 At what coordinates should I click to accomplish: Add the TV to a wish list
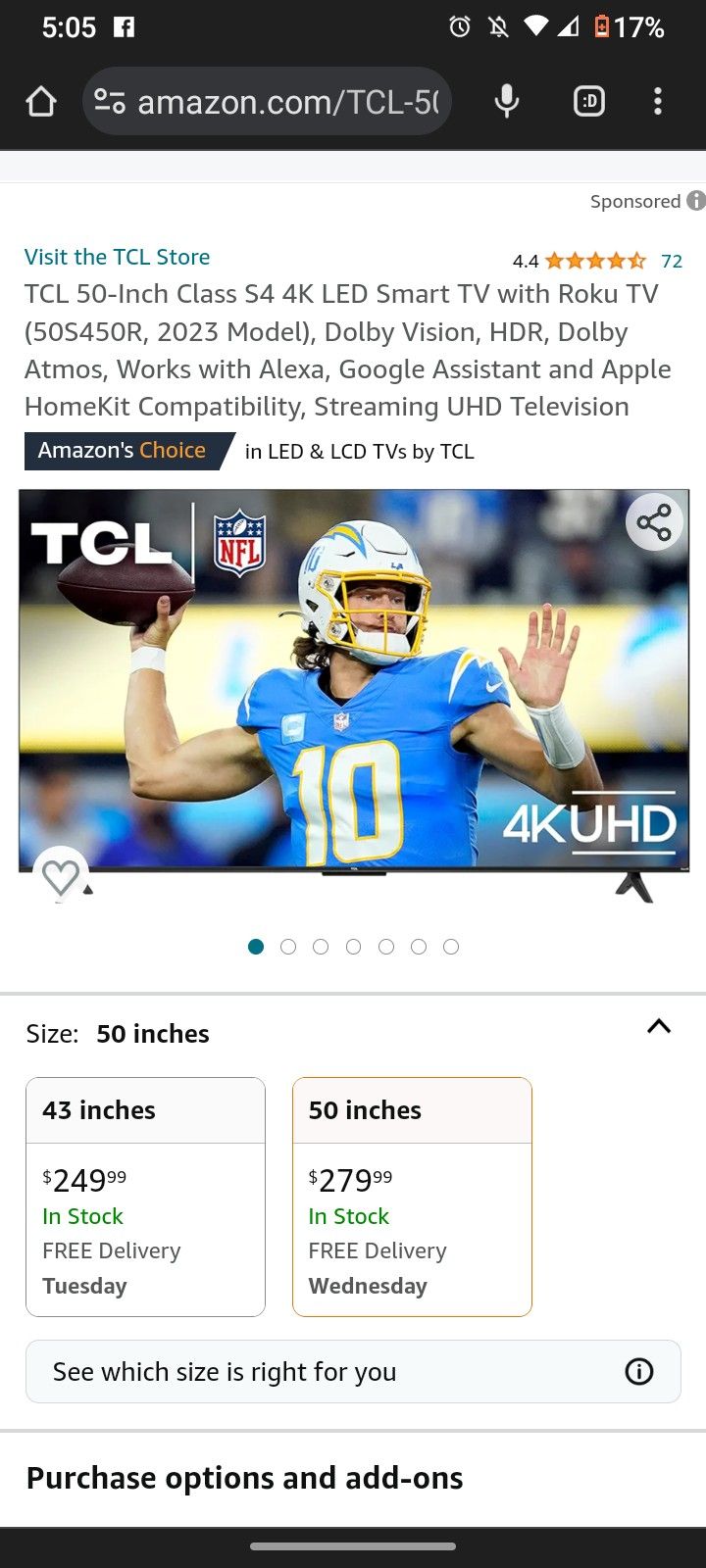(x=61, y=876)
